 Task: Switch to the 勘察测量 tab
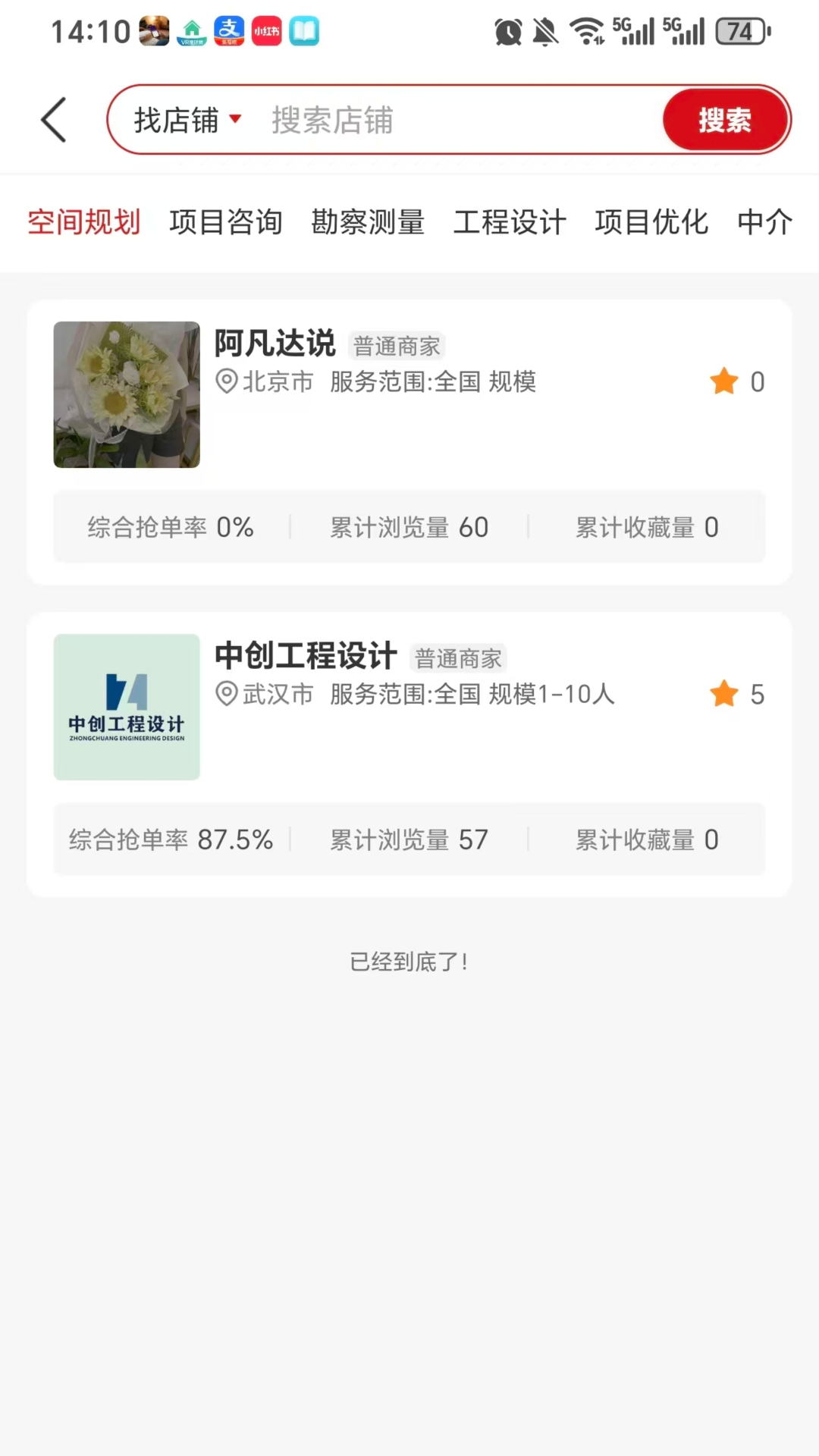pyautogui.click(x=368, y=222)
